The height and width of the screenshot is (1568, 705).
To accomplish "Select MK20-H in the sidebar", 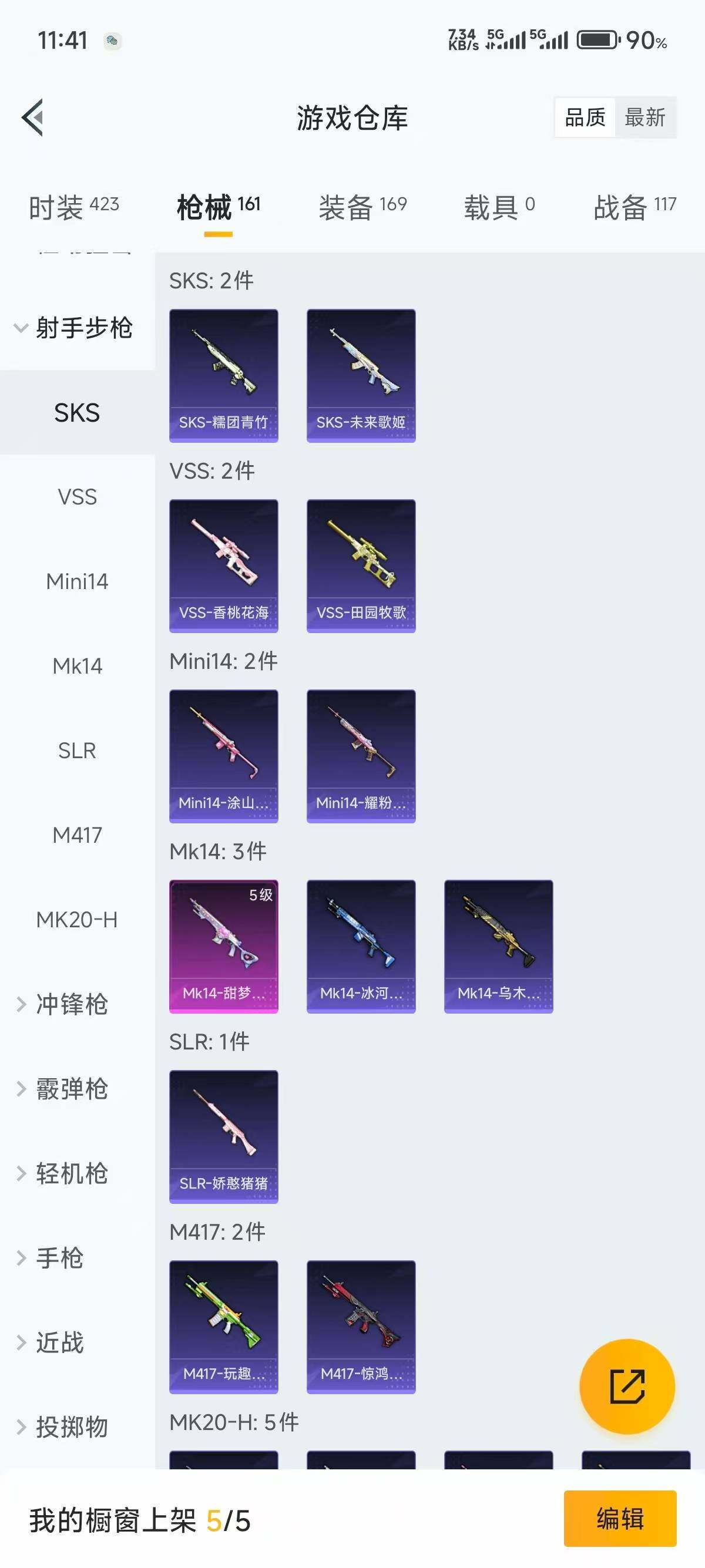I will pyautogui.click(x=78, y=920).
